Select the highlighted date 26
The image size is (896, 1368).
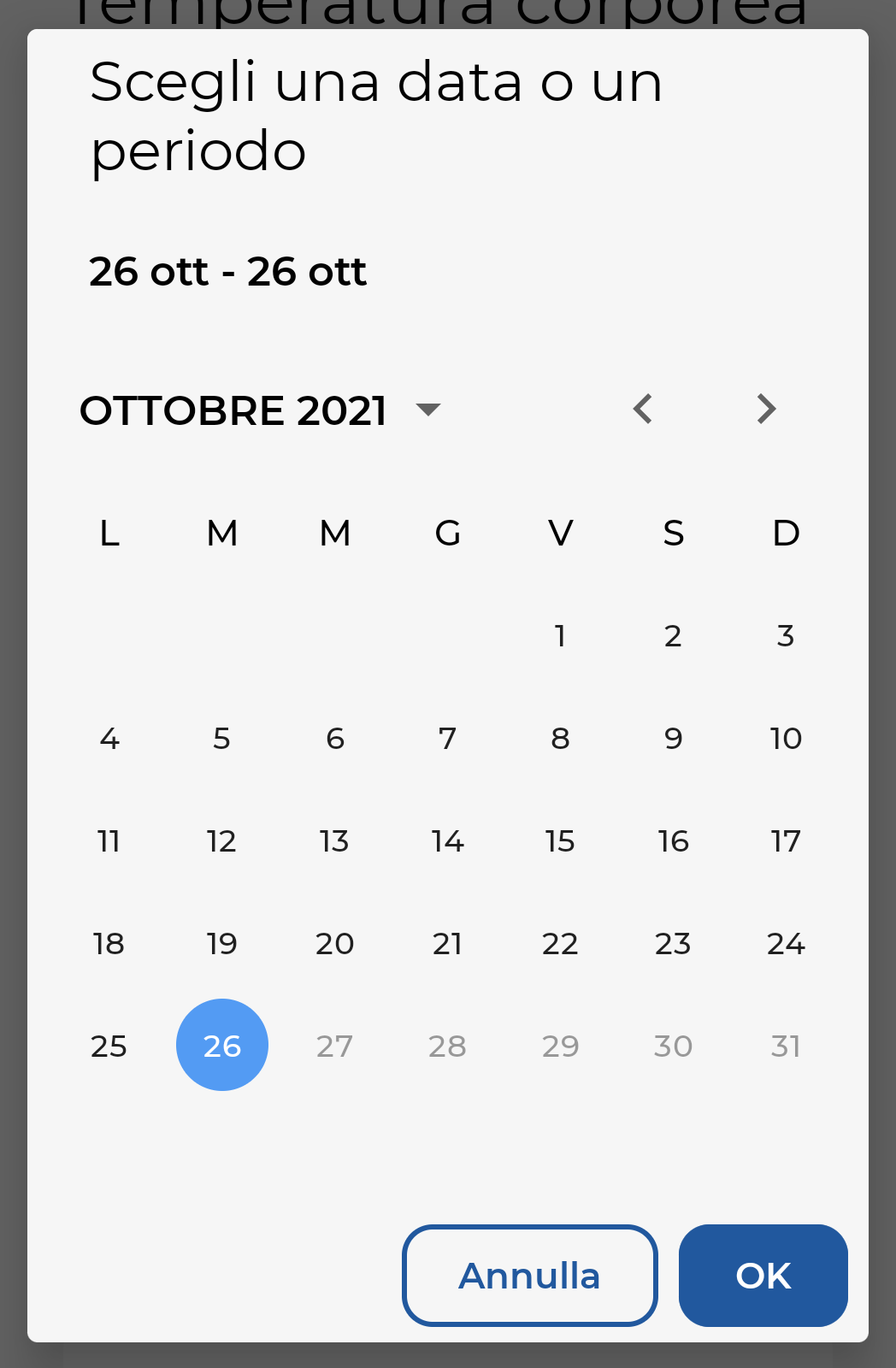pos(221,1044)
